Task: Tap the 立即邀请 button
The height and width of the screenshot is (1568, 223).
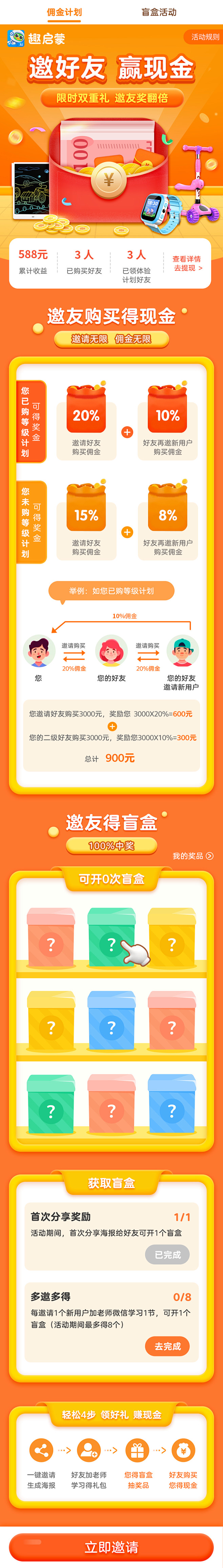Action: (111, 1546)
